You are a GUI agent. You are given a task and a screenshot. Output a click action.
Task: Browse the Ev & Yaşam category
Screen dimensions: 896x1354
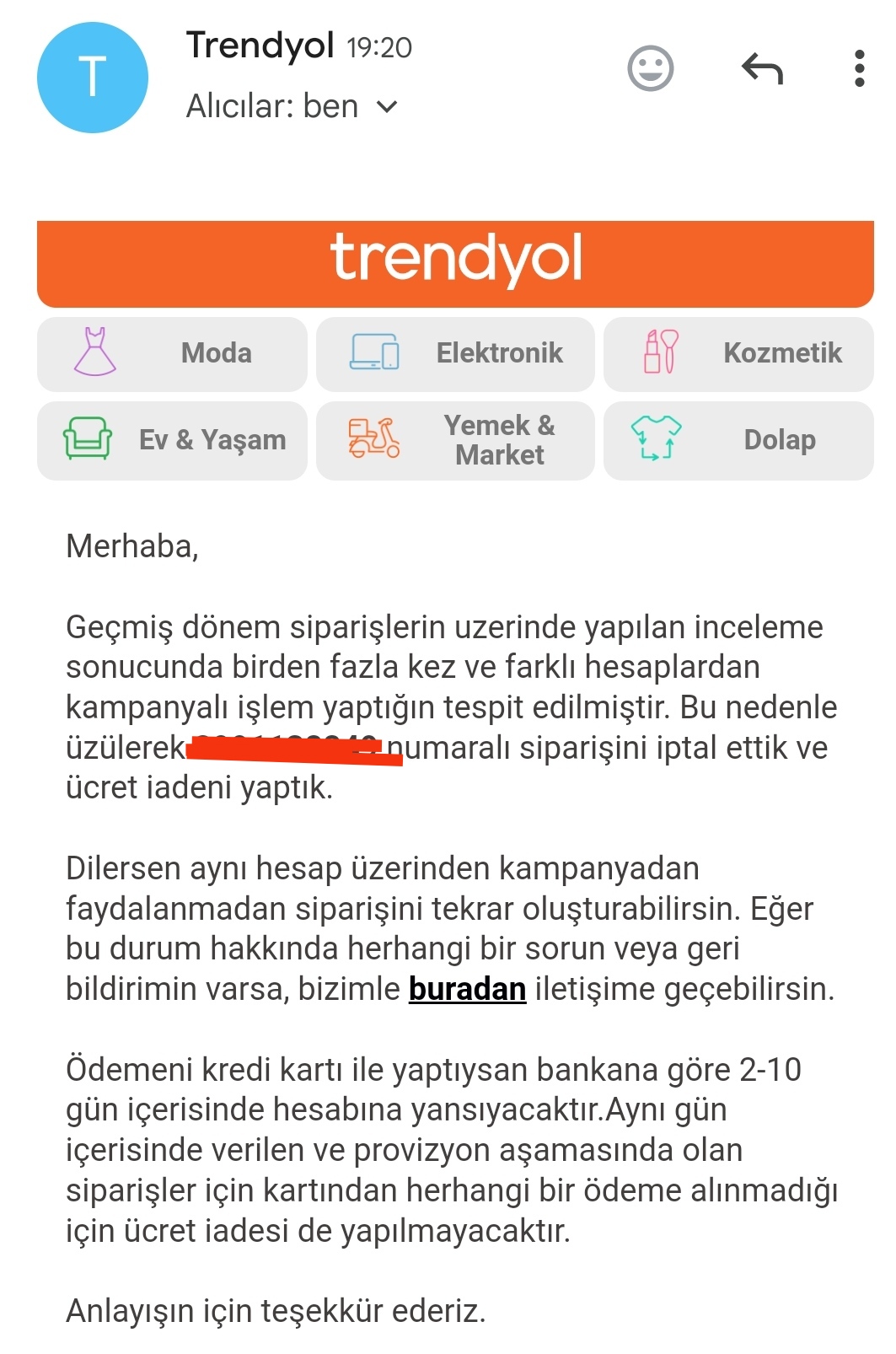coord(172,441)
